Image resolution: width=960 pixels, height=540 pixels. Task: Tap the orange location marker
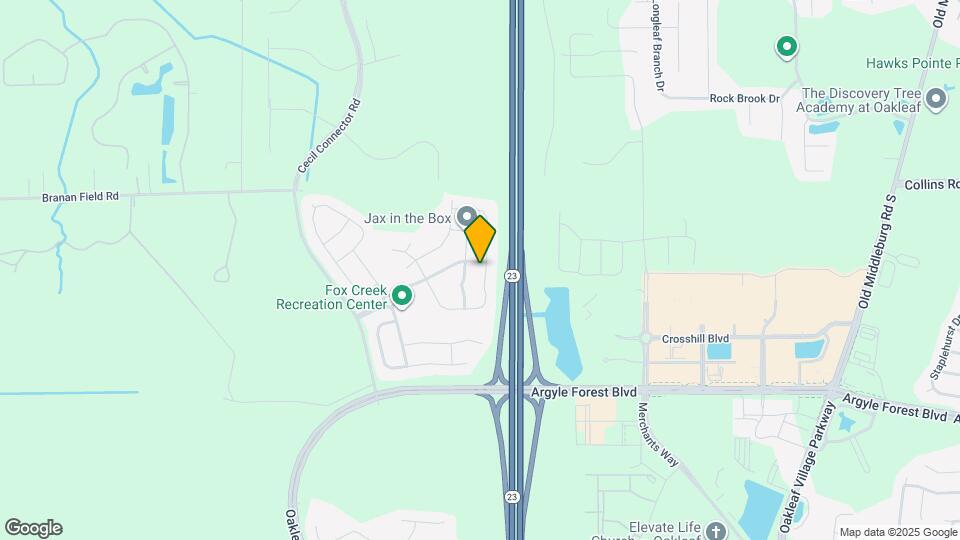[480, 239]
